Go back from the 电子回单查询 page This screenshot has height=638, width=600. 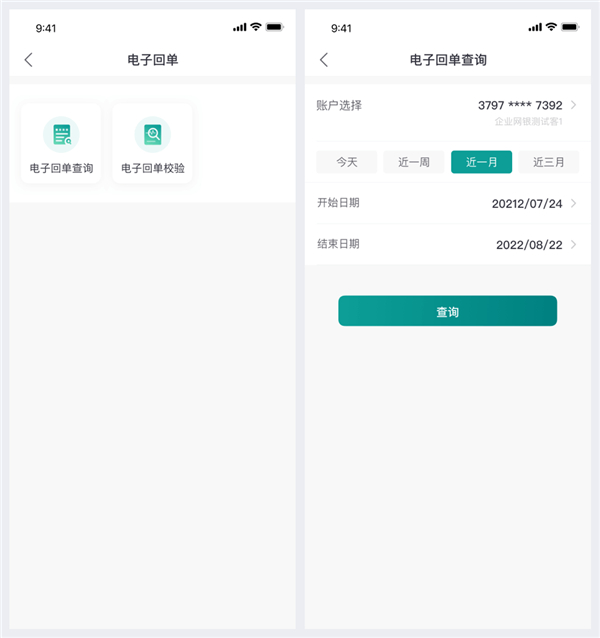pyautogui.click(x=323, y=60)
